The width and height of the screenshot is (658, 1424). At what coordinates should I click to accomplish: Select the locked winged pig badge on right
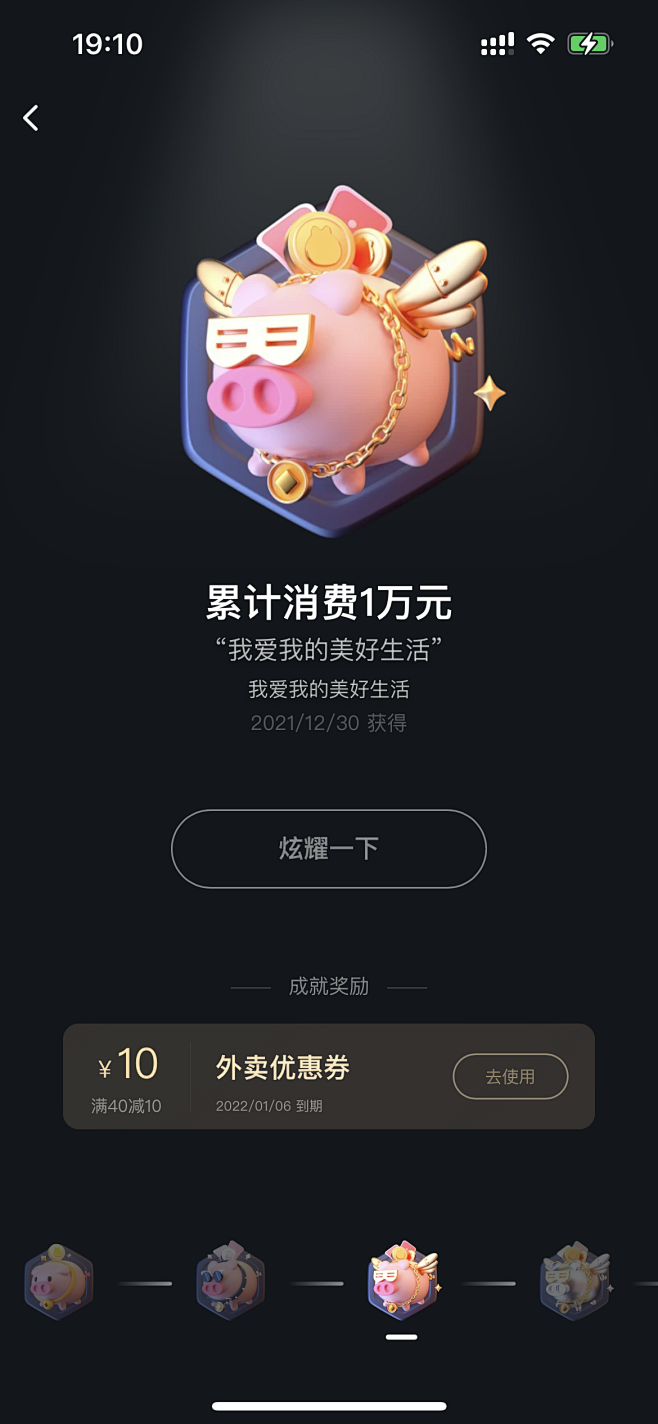click(x=576, y=1282)
